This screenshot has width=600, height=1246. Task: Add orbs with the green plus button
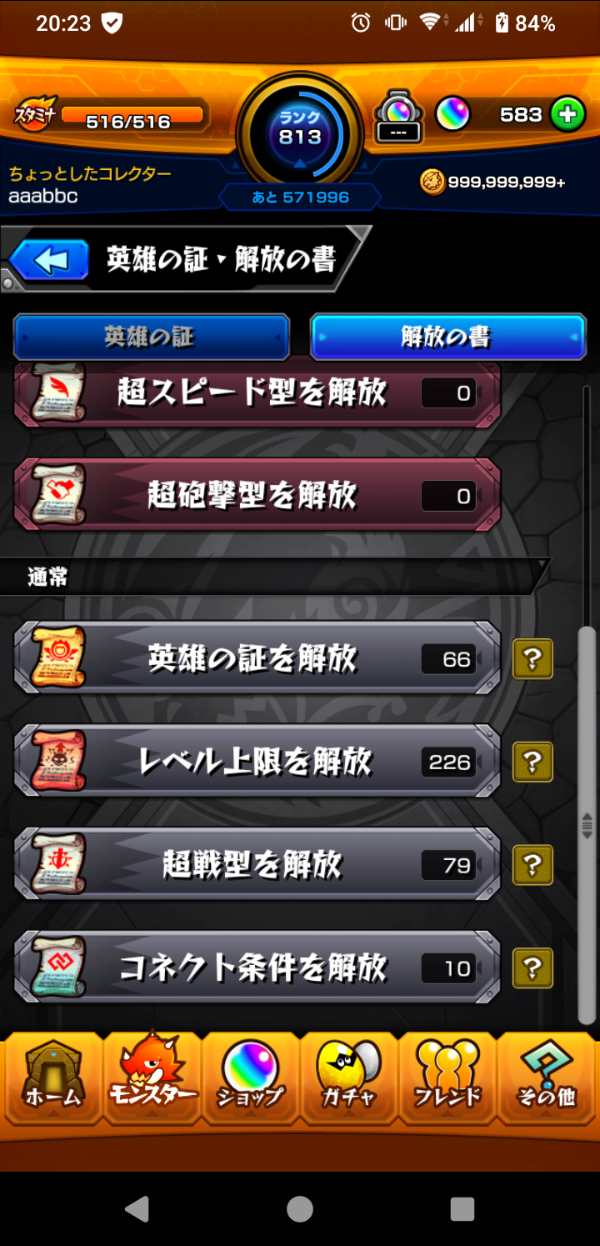click(x=567, y=115)
